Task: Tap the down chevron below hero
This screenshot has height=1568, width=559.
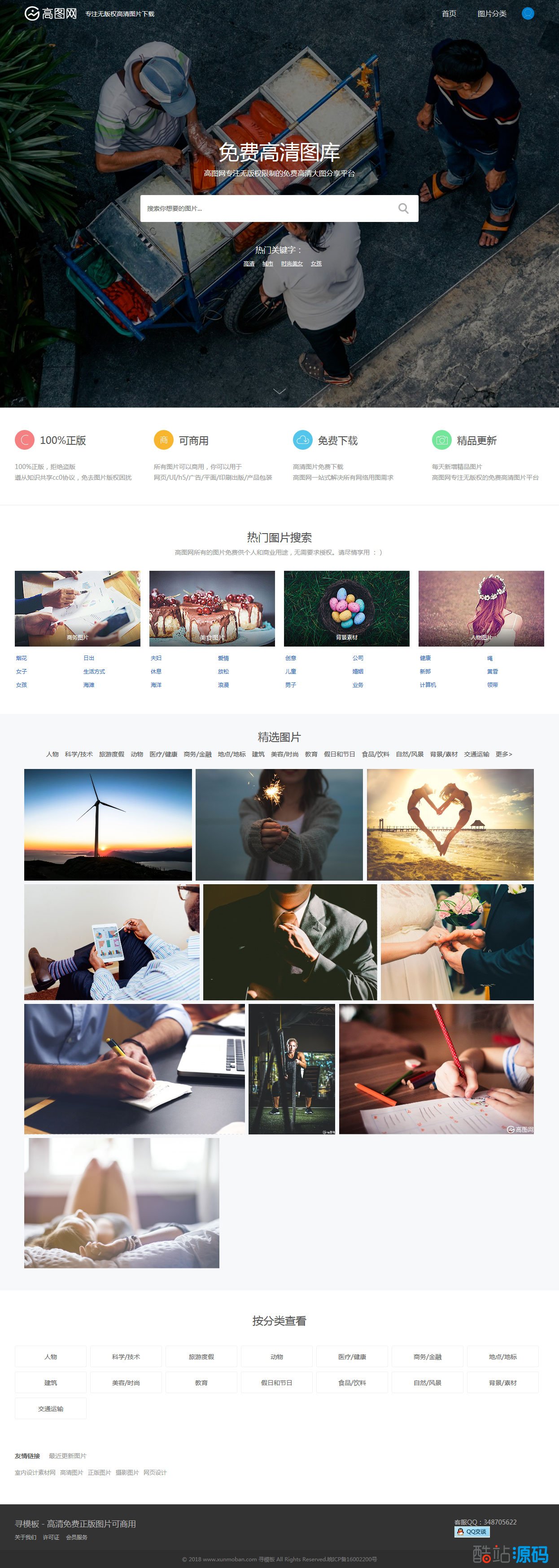Action: pyautogui.click(x=279, y=391)
